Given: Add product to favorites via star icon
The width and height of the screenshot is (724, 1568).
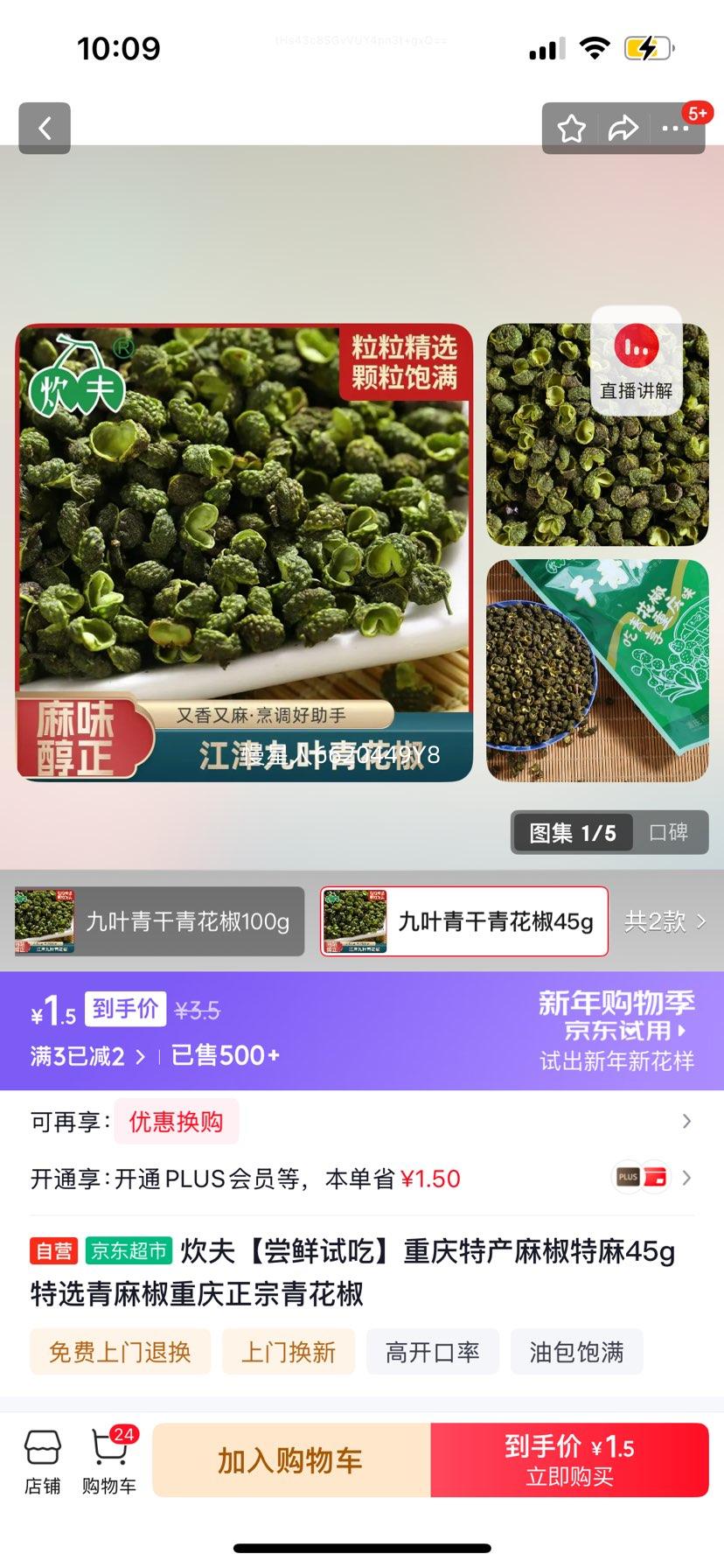Looking at the screenshot, I should (x=571, y=128).
